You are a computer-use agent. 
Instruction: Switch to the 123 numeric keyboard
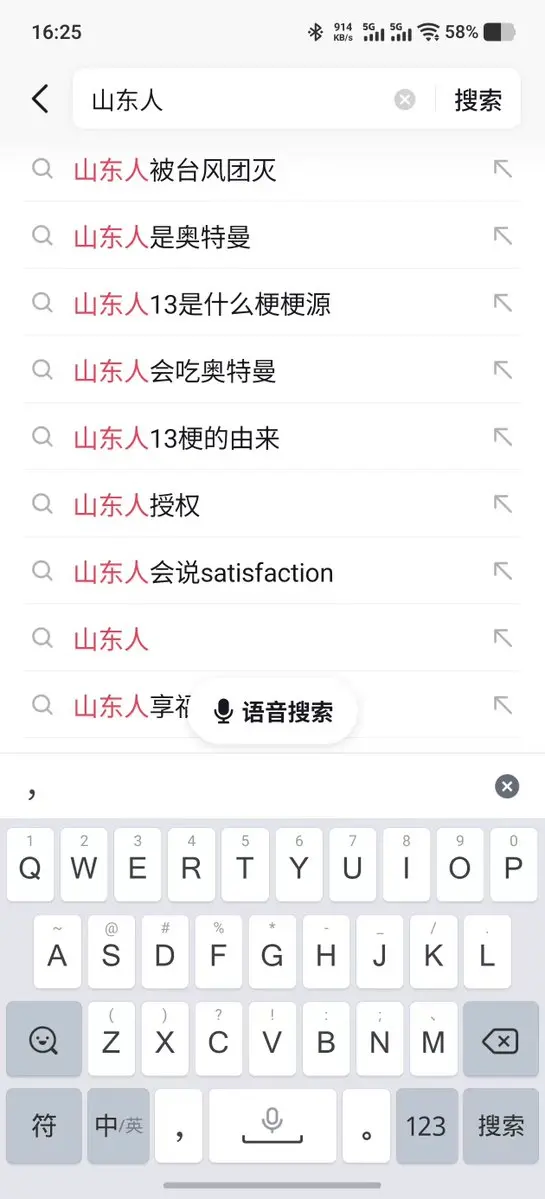click(x=426, y=1126)
